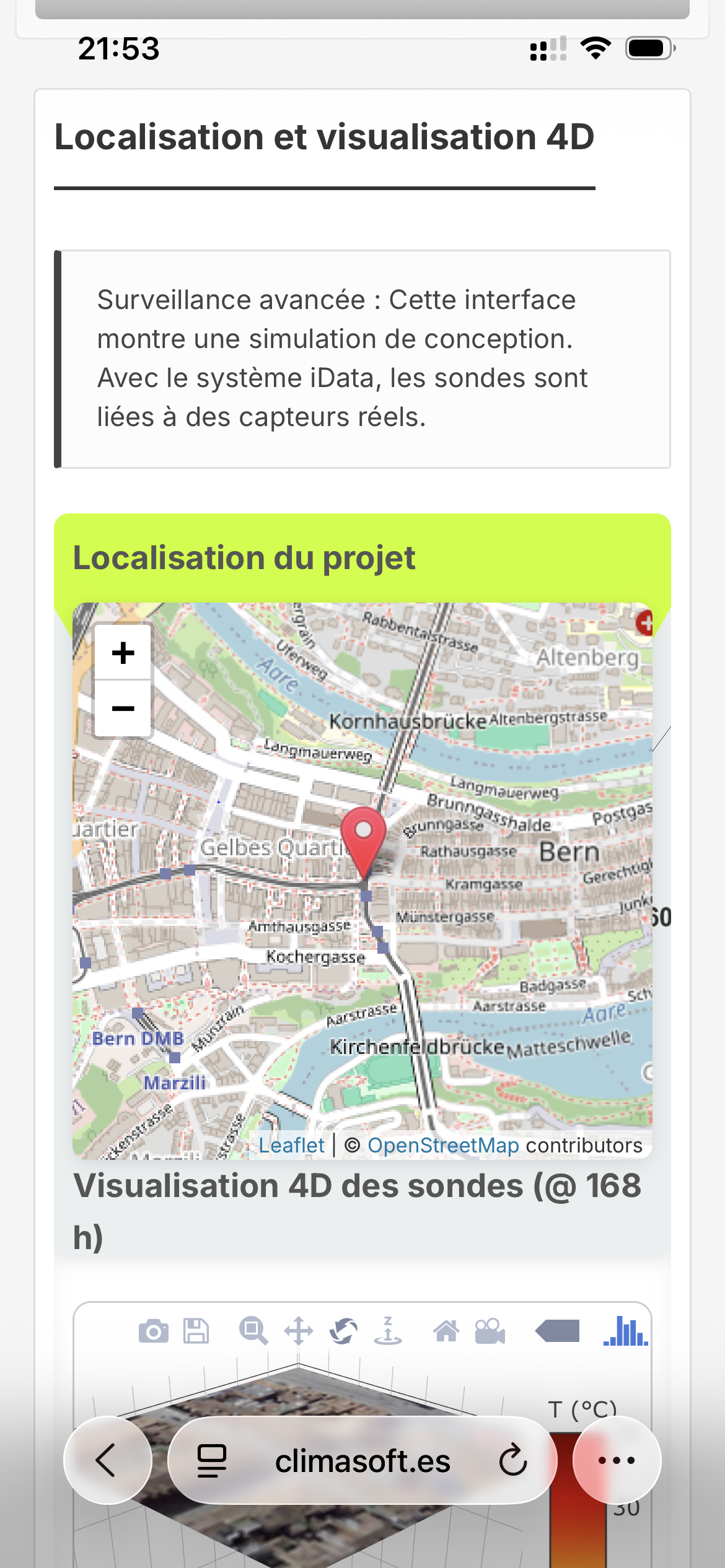Screen dimensions: 725x1568
Task: Zoom out on the Leaflet map
Action: [123, 708]
